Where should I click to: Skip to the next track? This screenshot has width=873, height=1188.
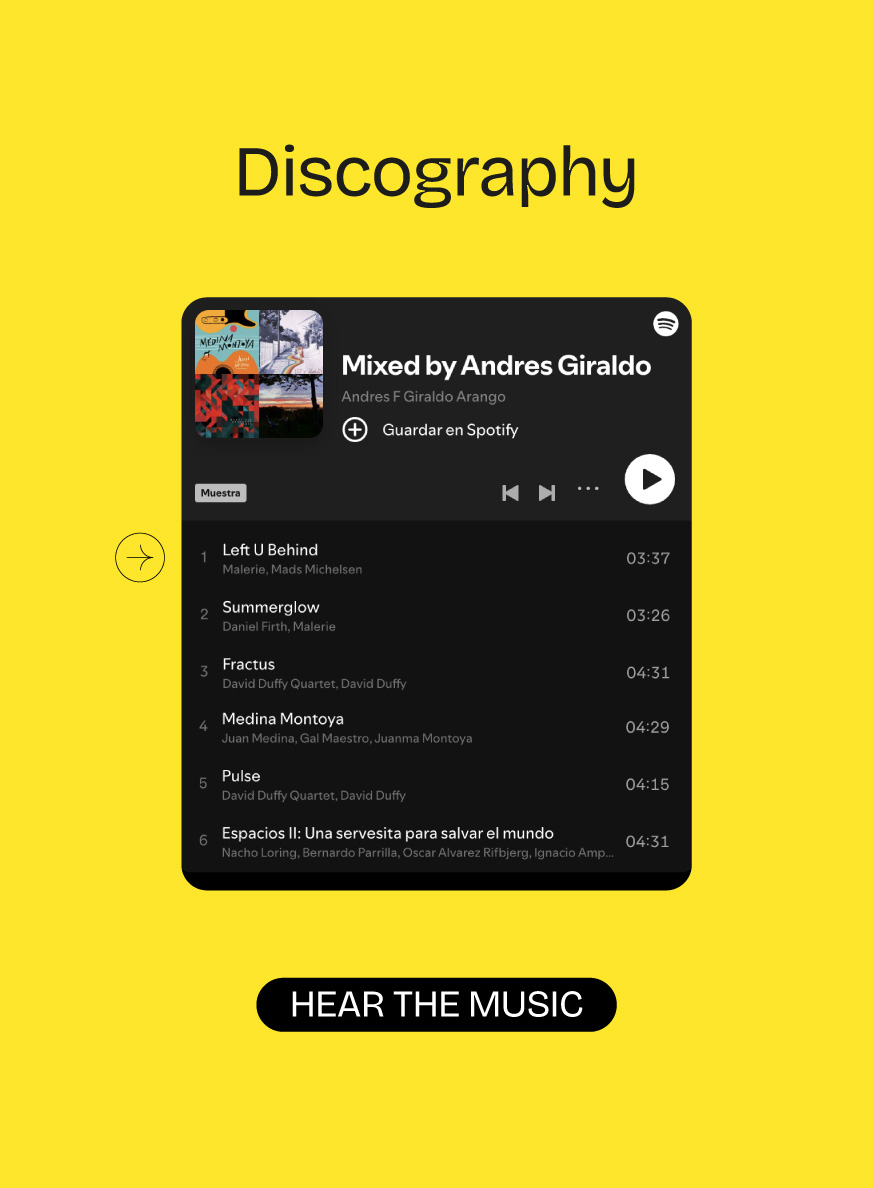click(x=547, y=492)
